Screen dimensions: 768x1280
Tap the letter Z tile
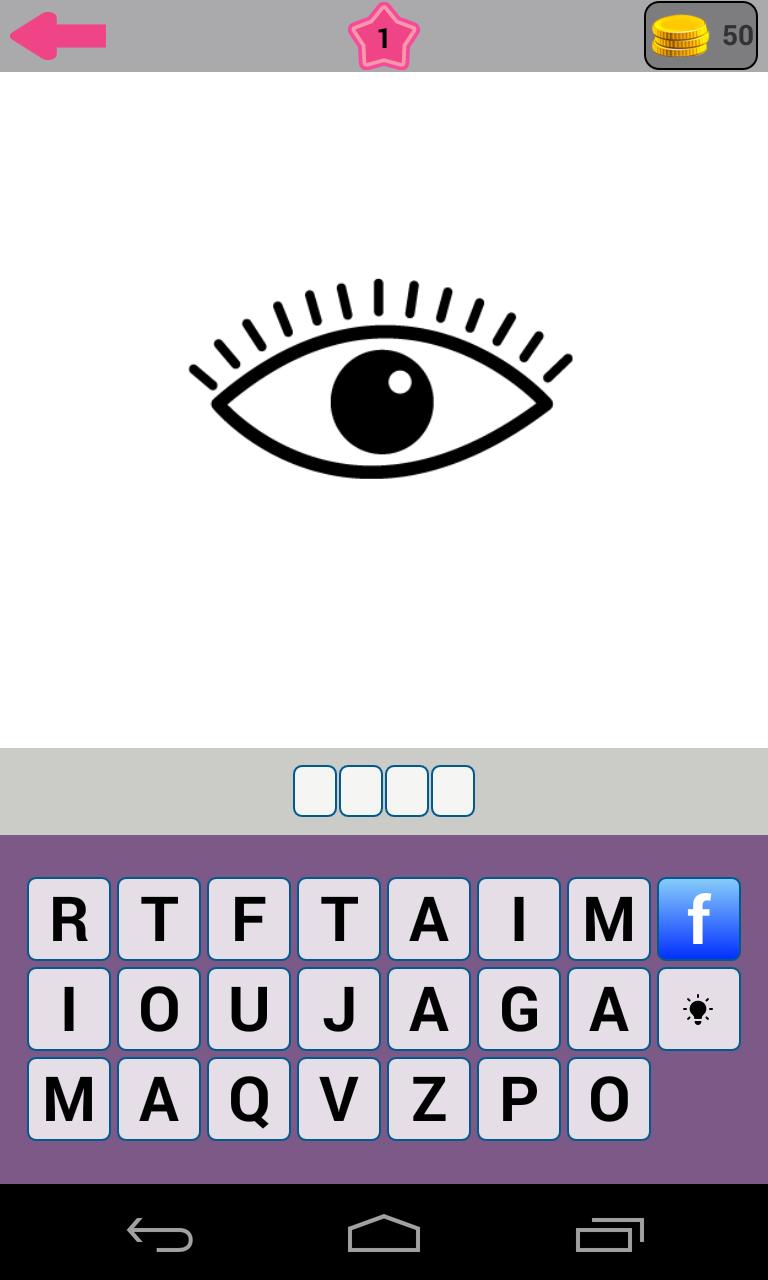429,1099
